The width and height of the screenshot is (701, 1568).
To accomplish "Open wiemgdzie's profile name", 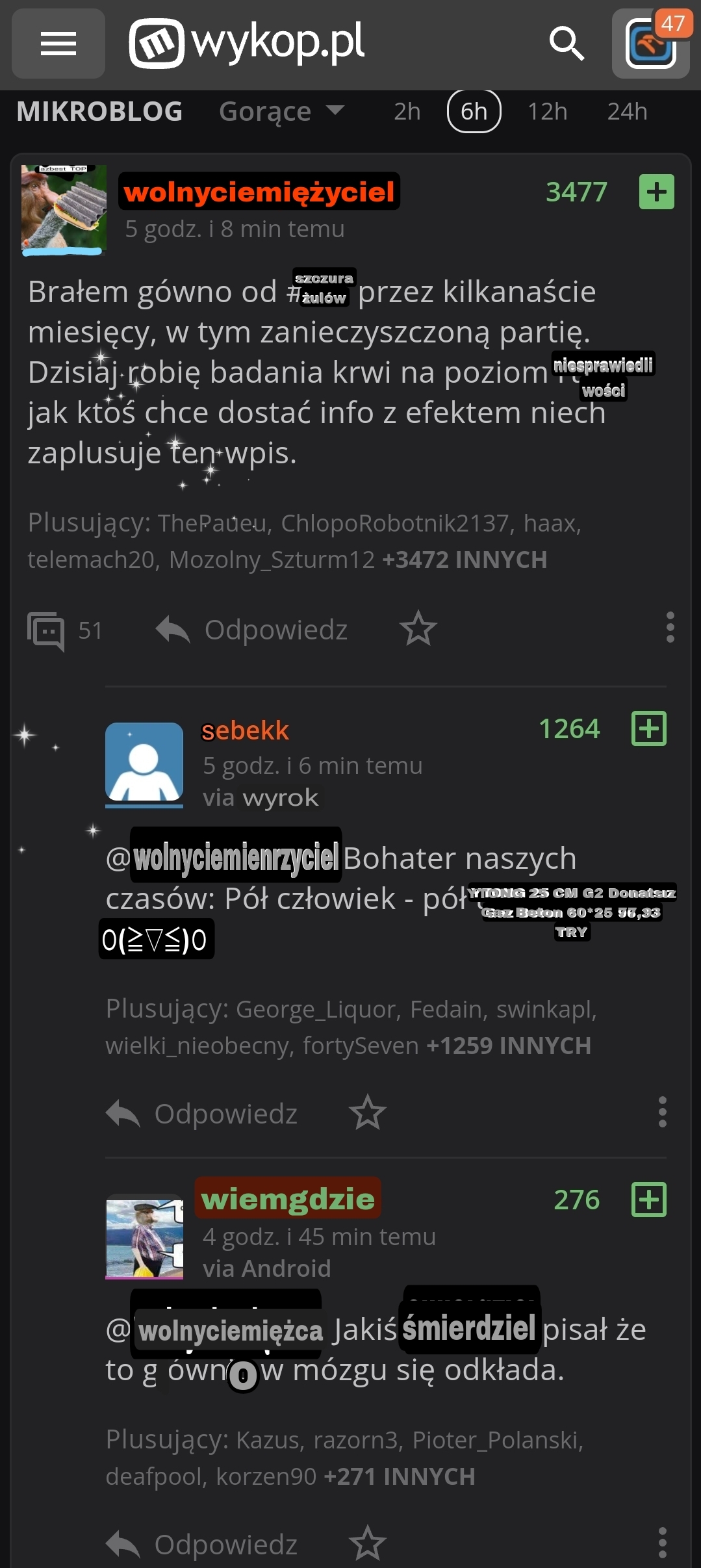I will pos(288,1199).
